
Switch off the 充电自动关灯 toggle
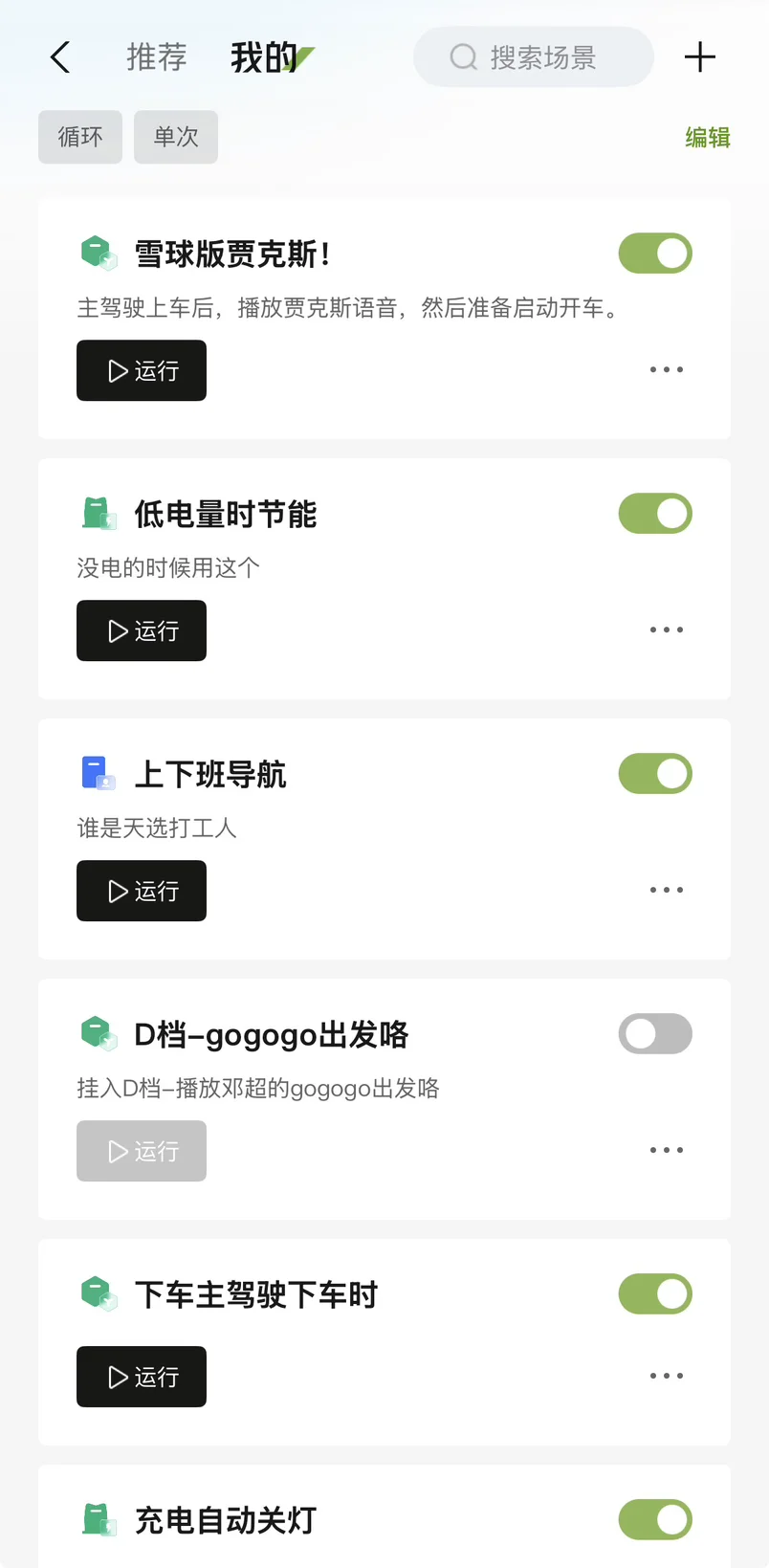click(x=655, y=1519)
